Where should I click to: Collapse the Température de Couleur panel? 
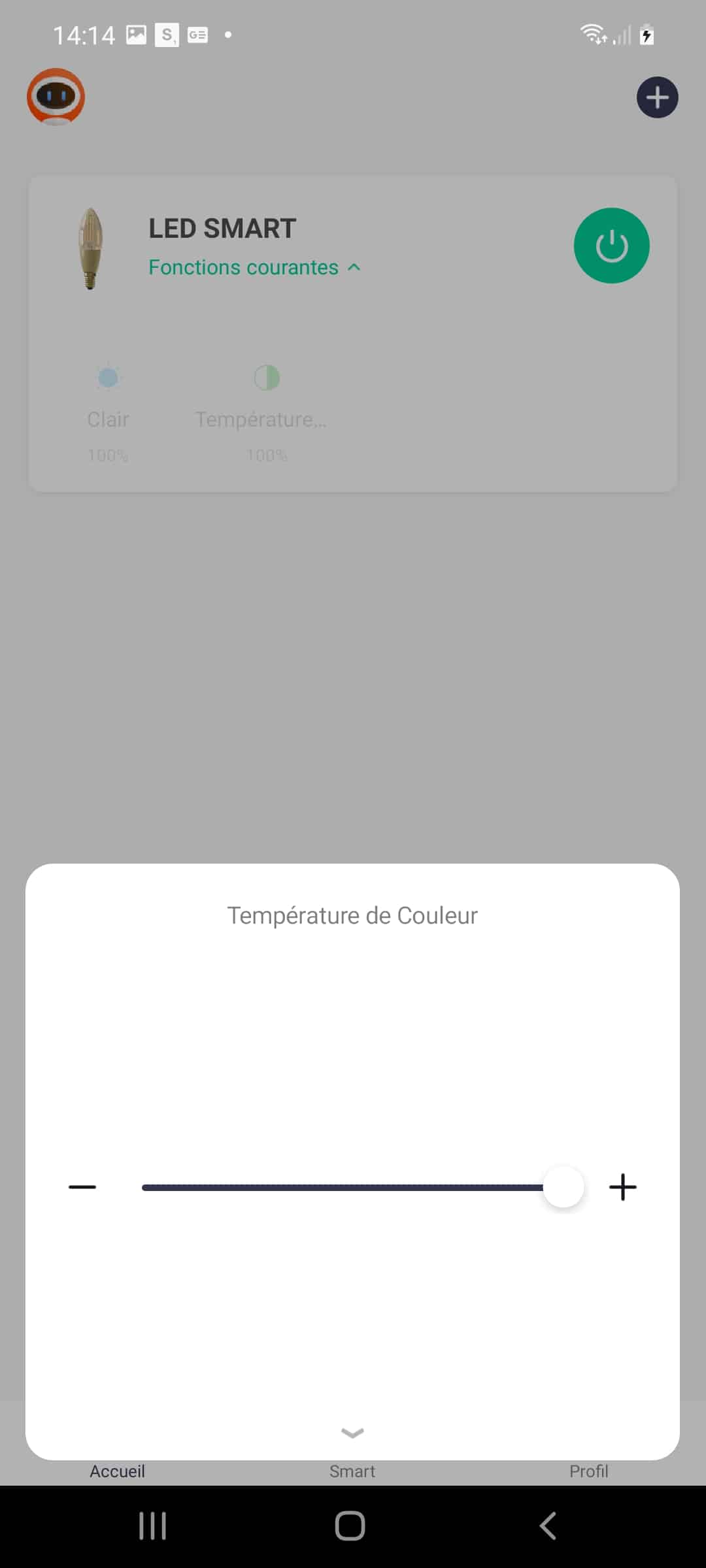352,1433
